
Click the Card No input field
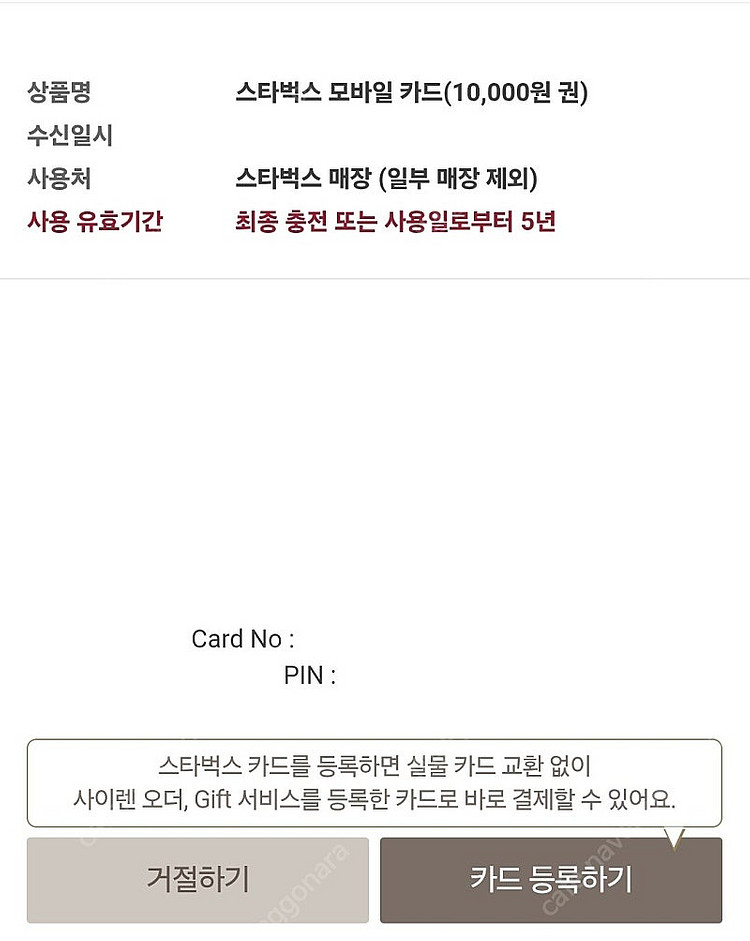(380, 639)
